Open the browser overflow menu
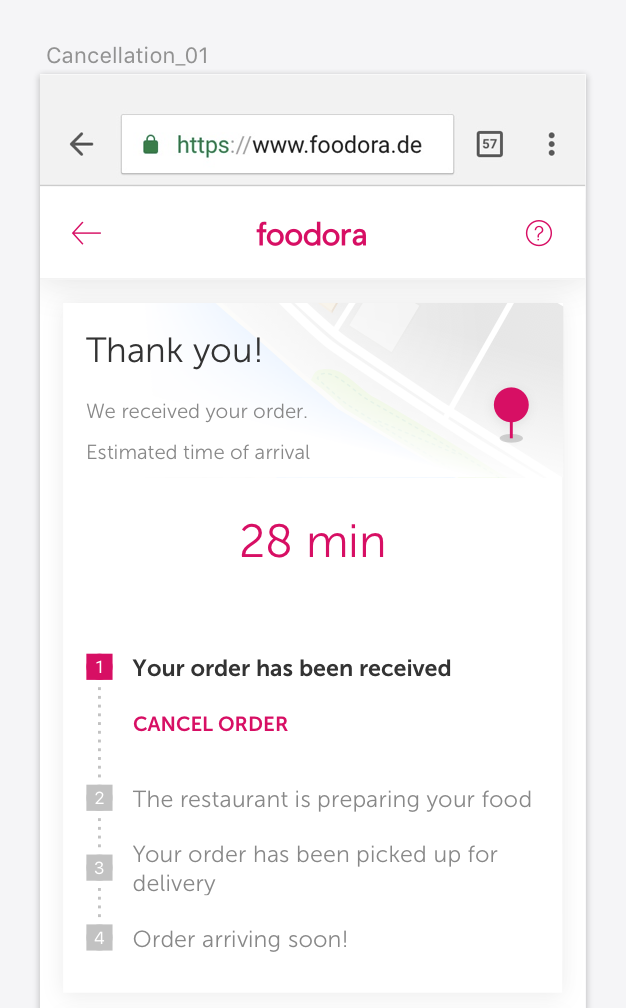Screen dimensions: 626x1008 [551, 145]
